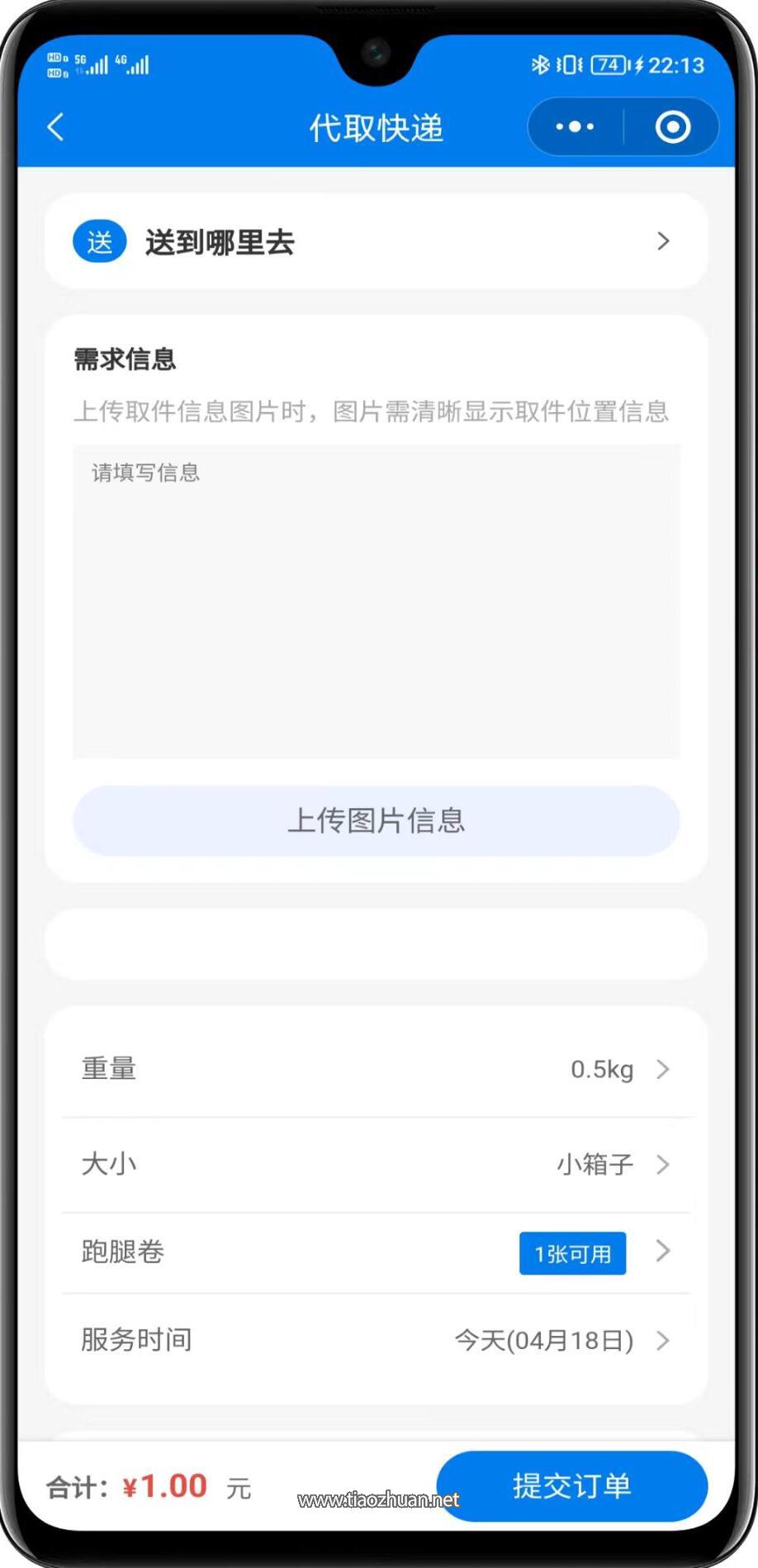The height and width of the screenshot is (1568, 758).
Task: Tap the blue 送 delivery icon
Action: (x=98, y=240)
